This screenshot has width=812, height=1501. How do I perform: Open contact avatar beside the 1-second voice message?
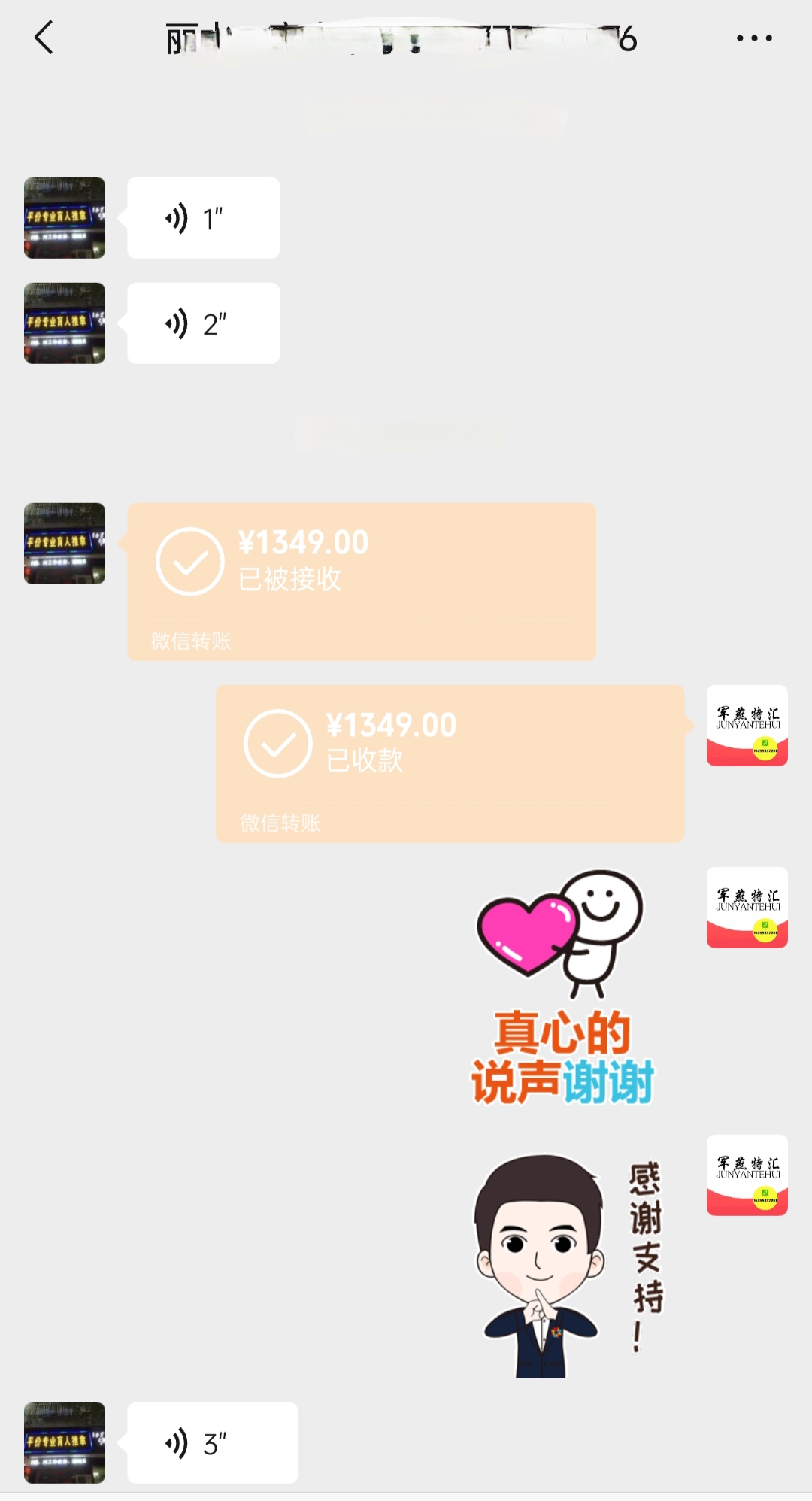tap(65, 218)
